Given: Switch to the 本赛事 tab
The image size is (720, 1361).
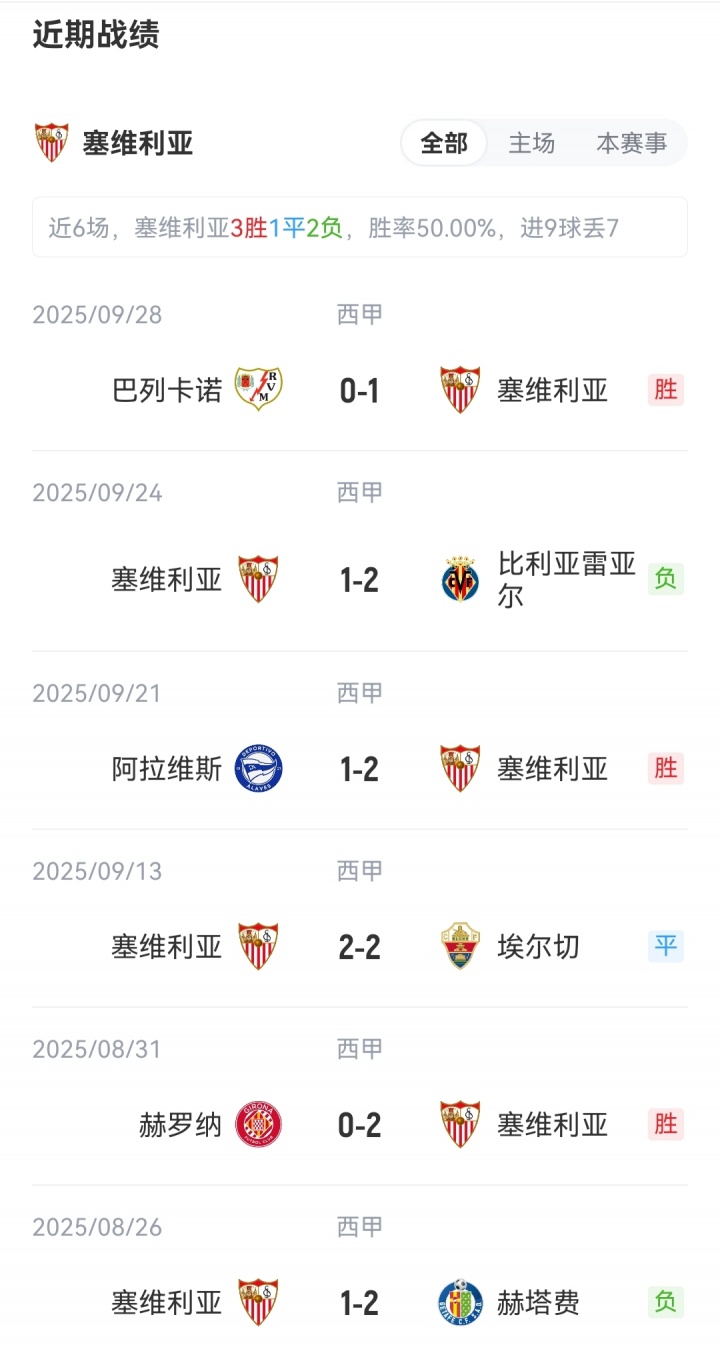Looking at the screenshot, I should [x=631, y=143].
